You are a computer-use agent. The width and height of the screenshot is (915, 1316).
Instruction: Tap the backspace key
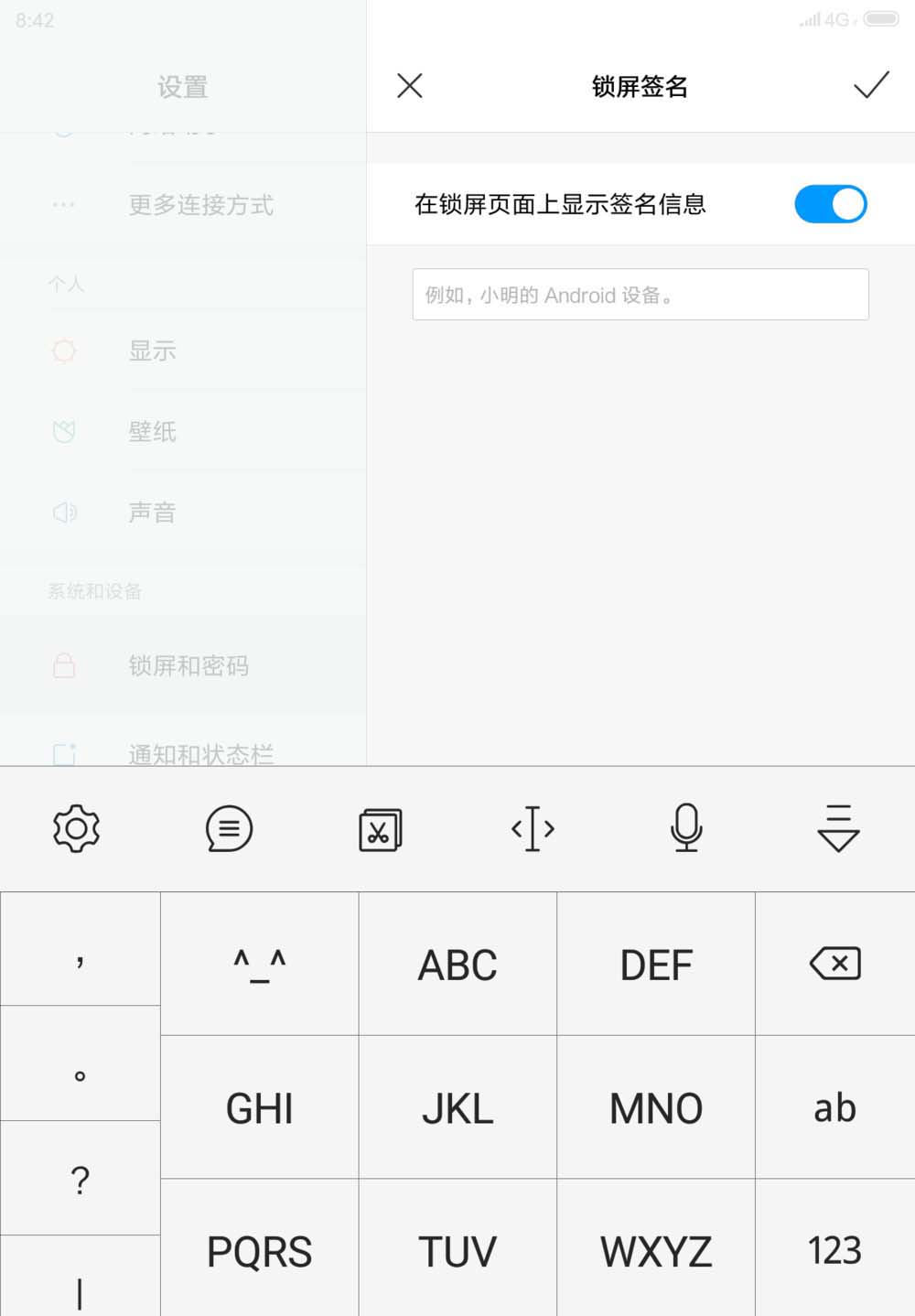pos(834,964)
